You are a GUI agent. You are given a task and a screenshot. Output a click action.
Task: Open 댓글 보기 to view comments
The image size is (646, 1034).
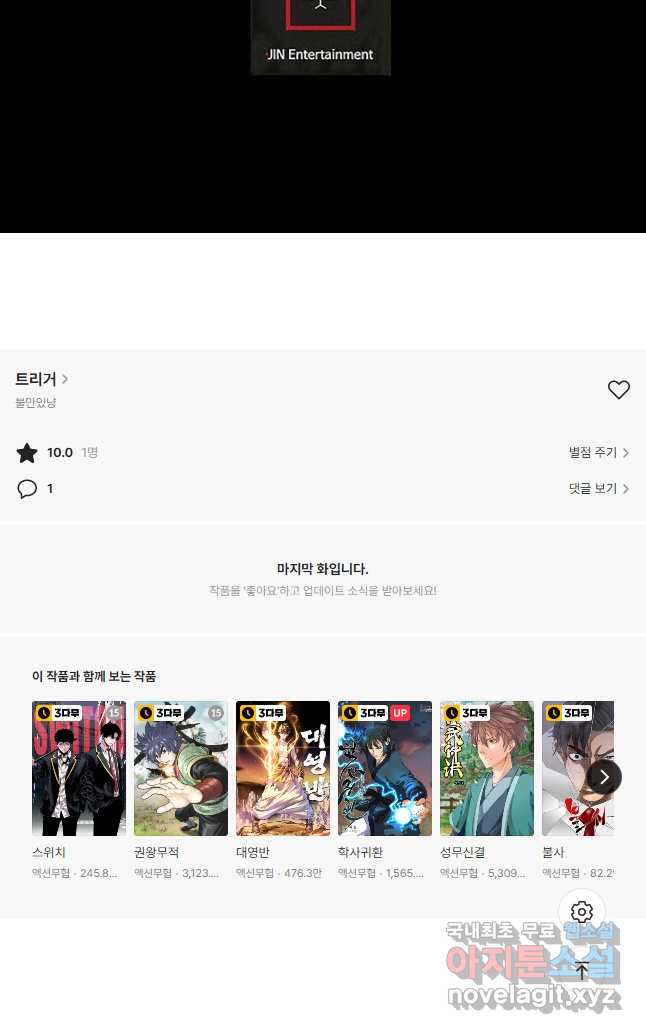(x=598, y=489)
